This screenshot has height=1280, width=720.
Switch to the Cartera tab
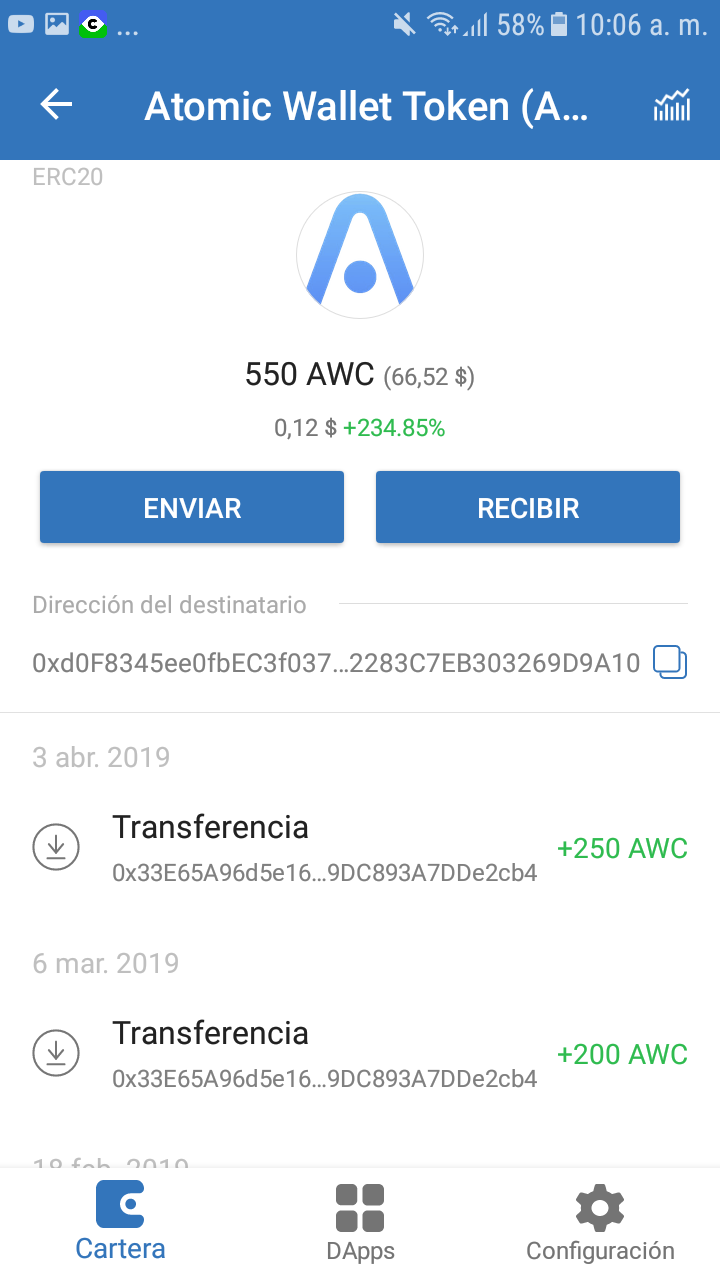point(120,1220)
